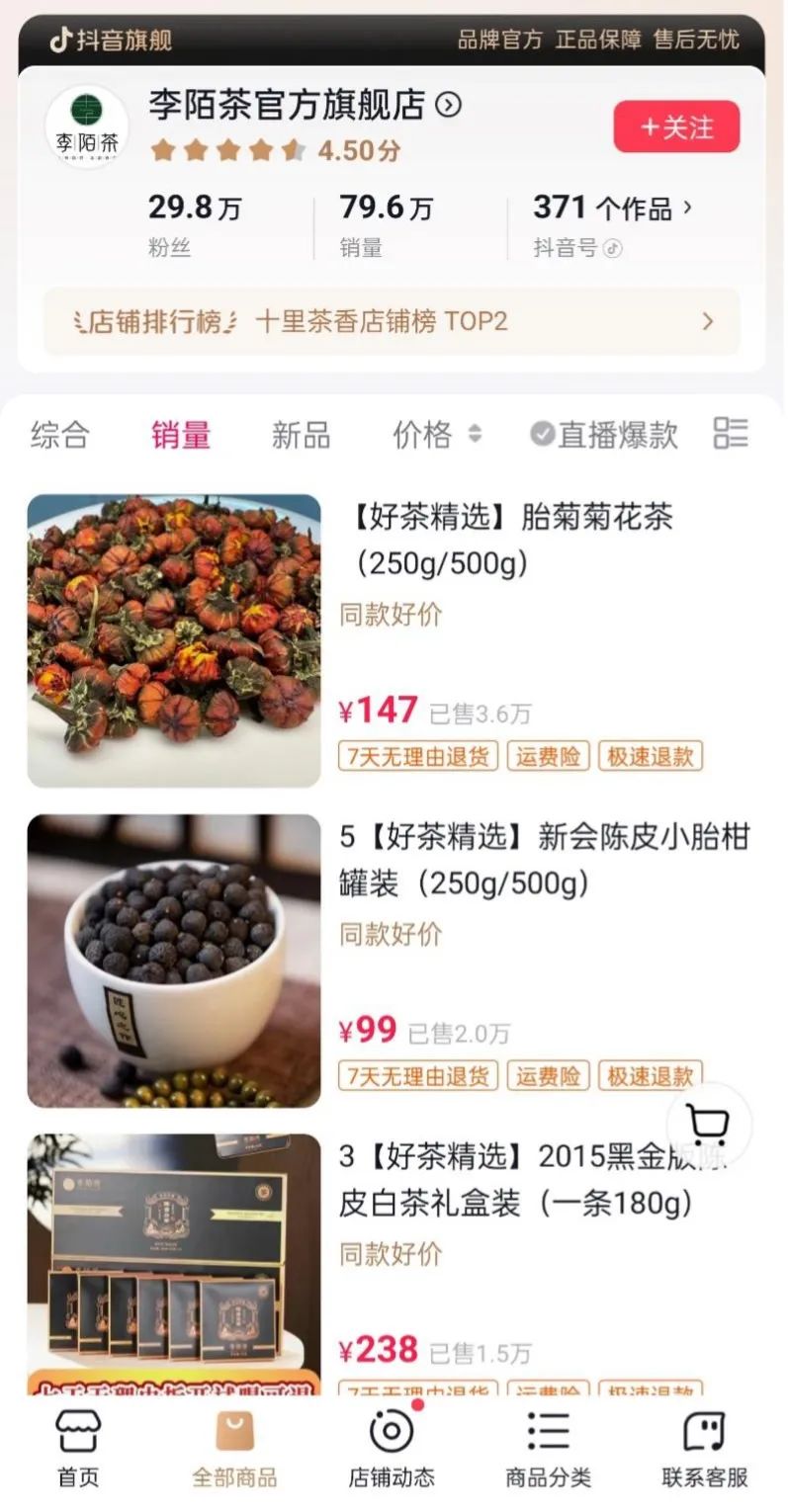Switch to 综合 sorting tab
Screen dimensions: 788x1512
point(59,435)
